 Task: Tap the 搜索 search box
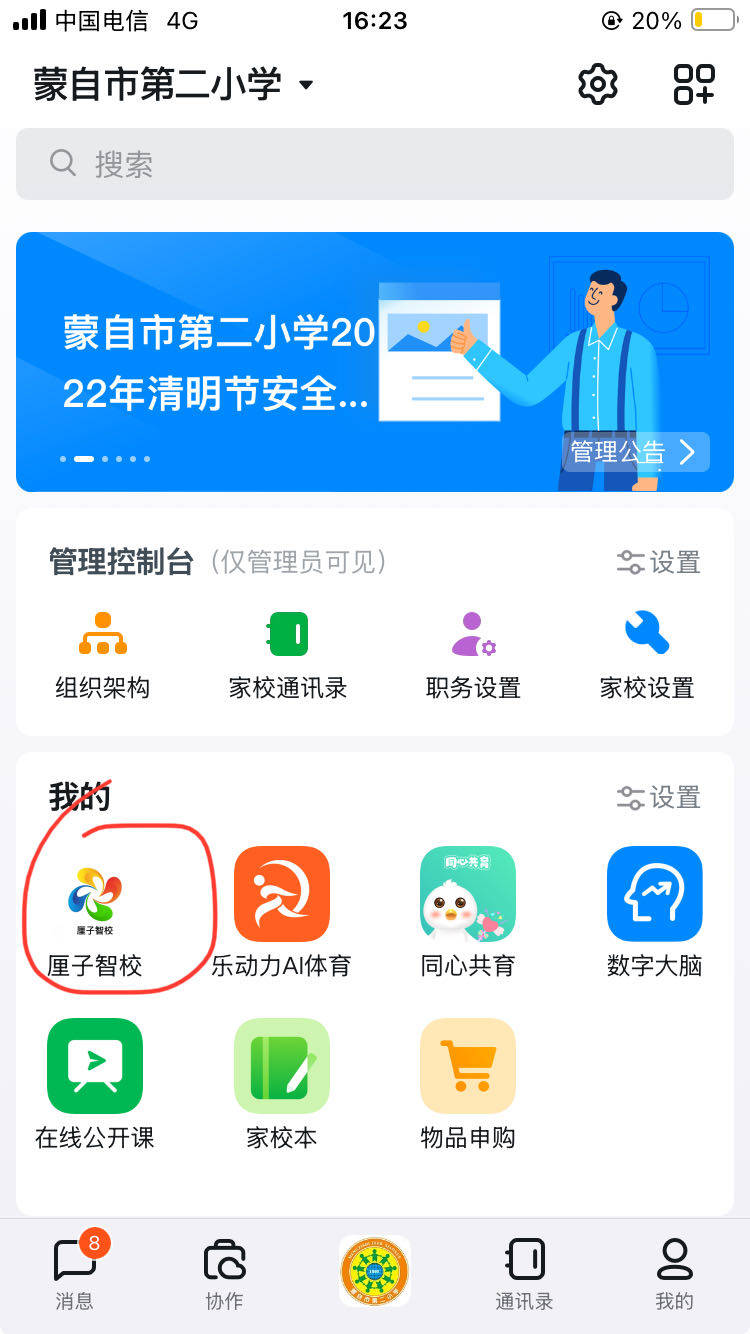(375, 164)
